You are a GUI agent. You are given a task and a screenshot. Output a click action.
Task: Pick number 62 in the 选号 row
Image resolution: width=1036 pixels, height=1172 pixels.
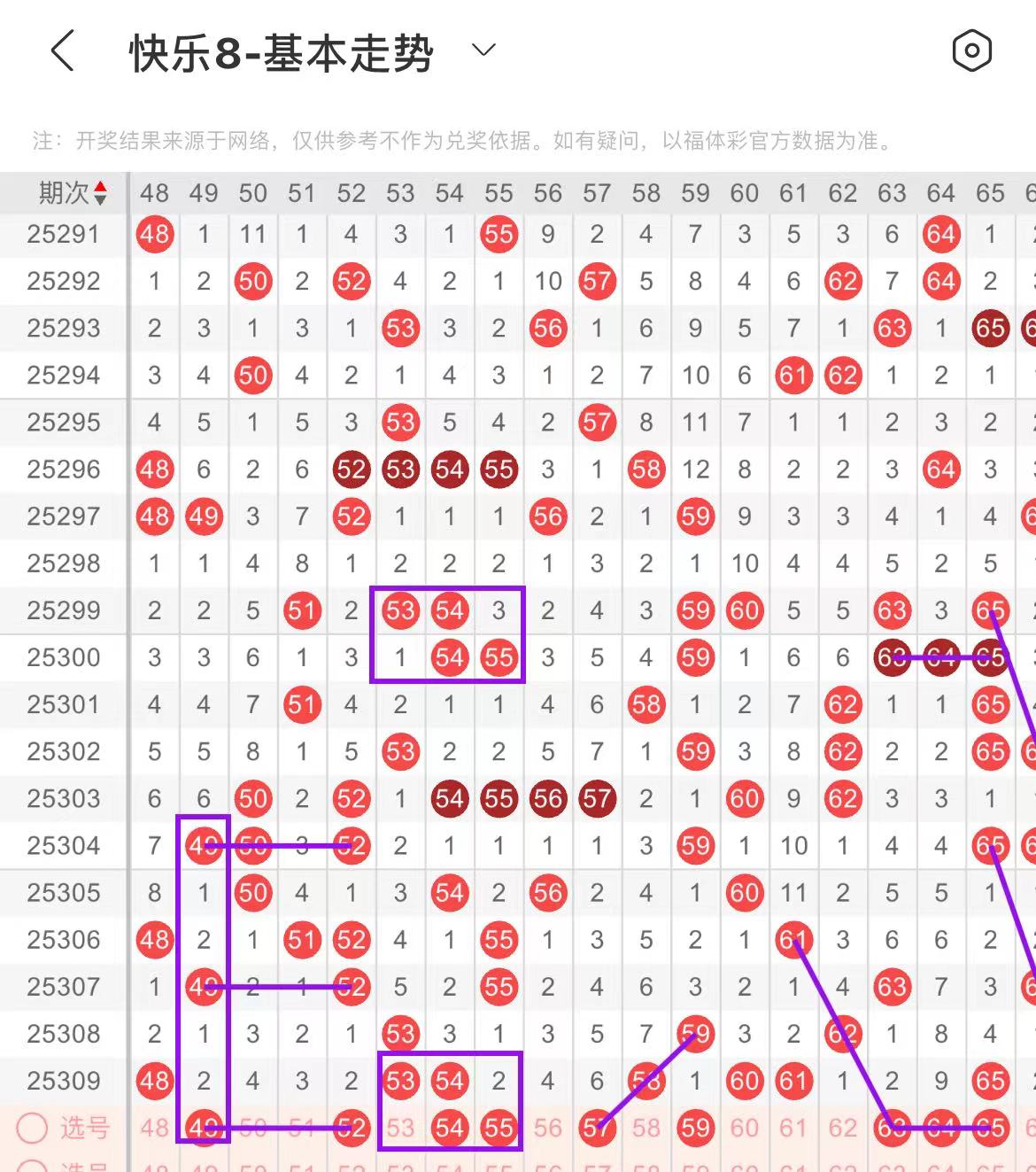click(842, 1128)
